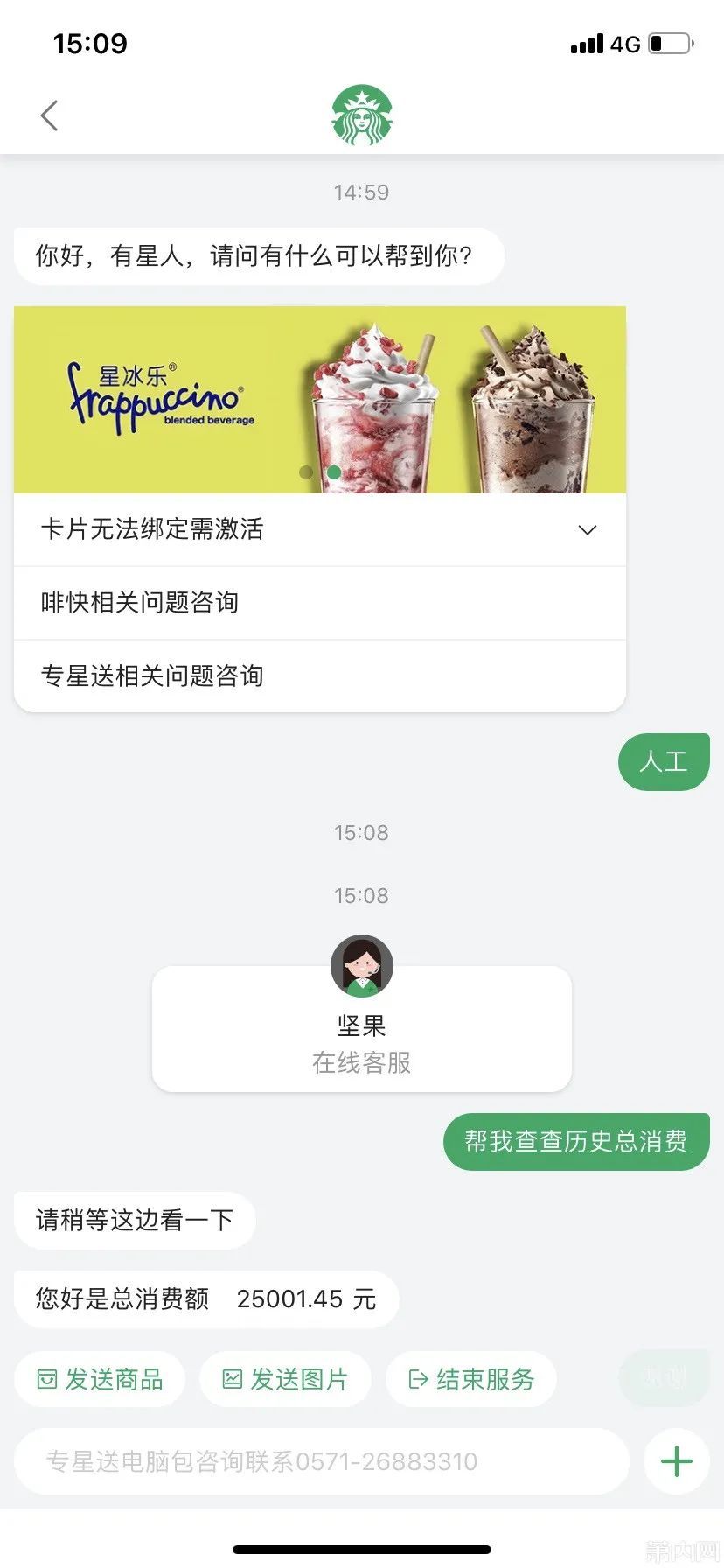Select the 专星送相关问题咨询 menu entry
Screen dimensions: 724x1568
155,675
